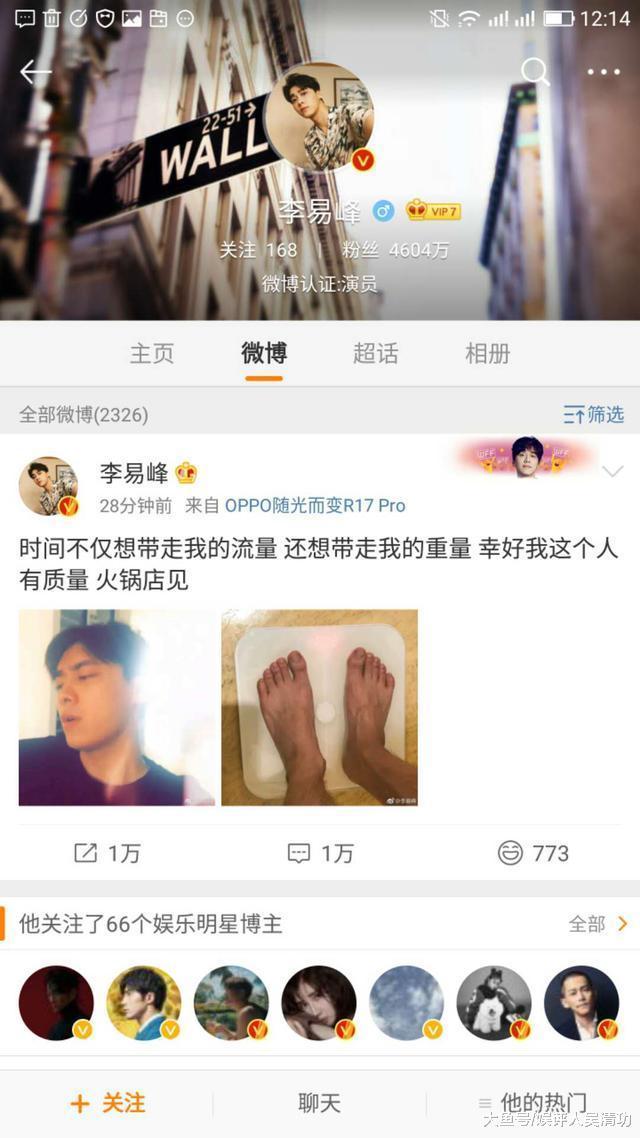640x1138 pixels.
Task: View 全部 followed celebrity bloggers
Action: (598, 924)
